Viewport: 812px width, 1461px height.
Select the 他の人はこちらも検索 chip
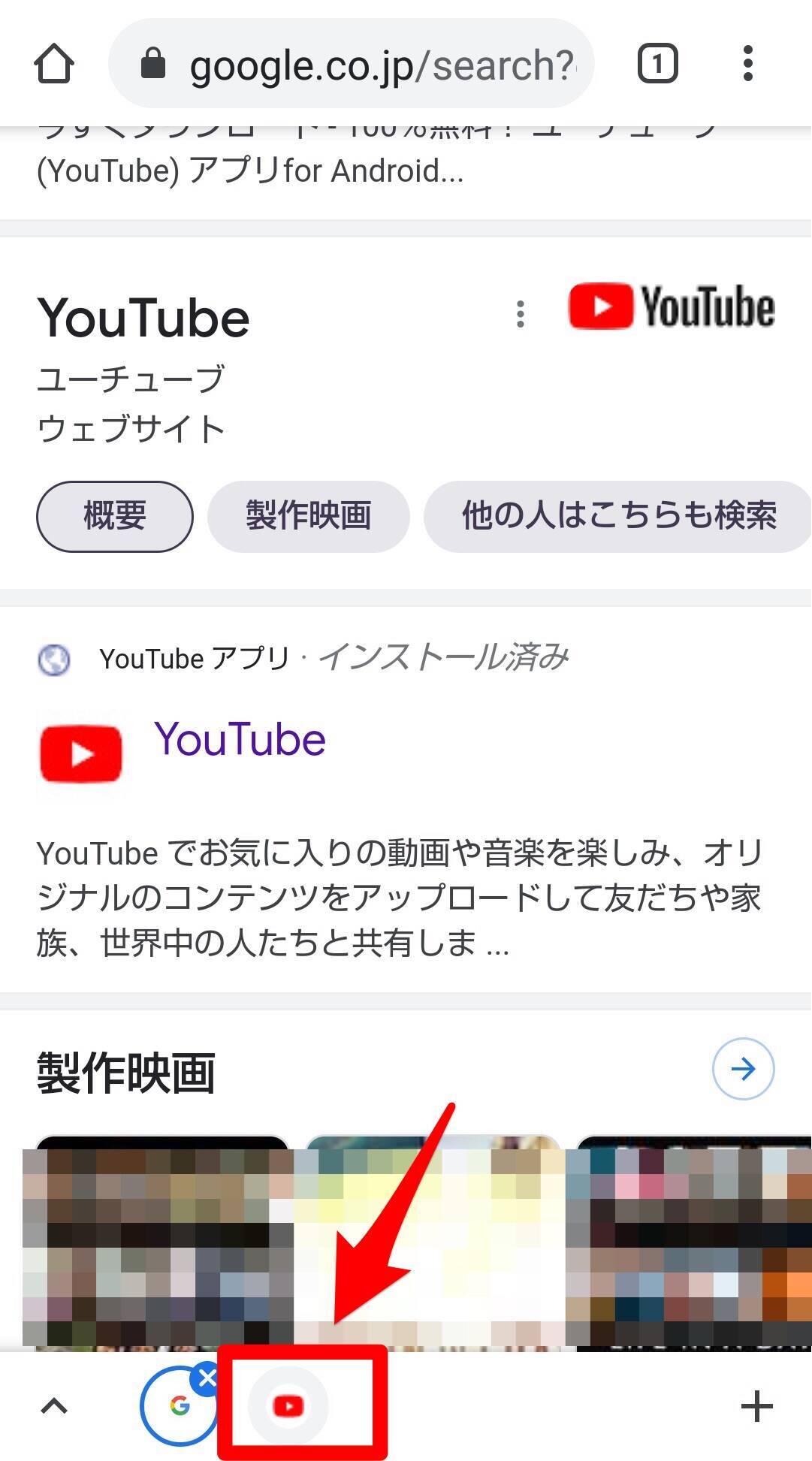pos(618,517)
